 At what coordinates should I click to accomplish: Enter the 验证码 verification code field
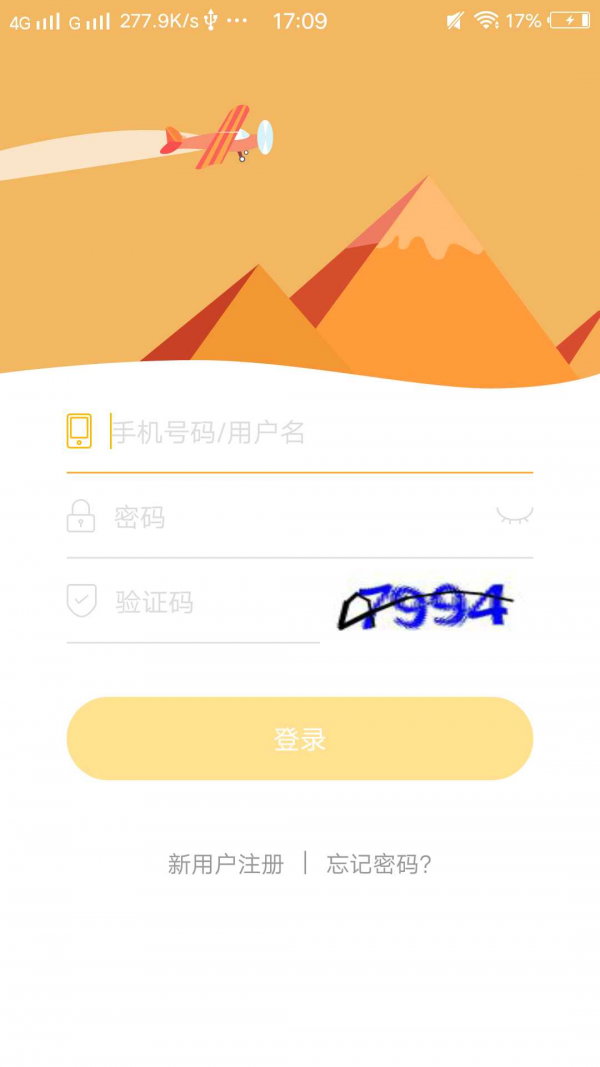[x=210, y=603]
